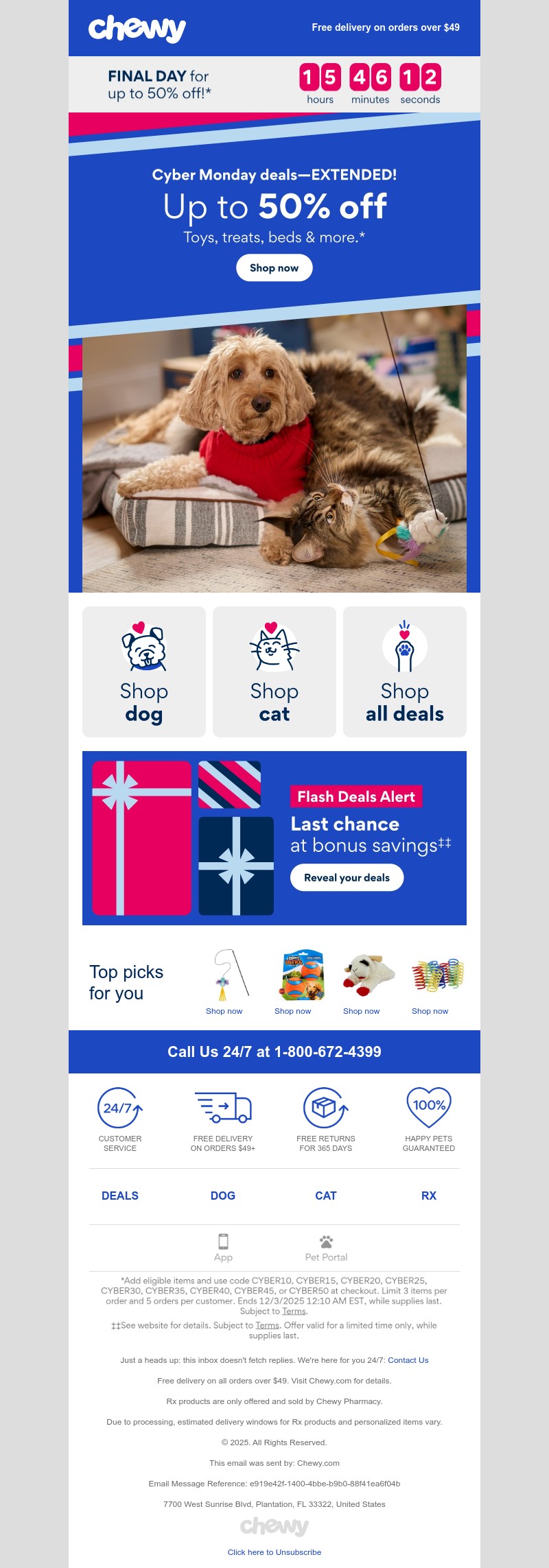Open the DEALS footer link

[120, 1196]
